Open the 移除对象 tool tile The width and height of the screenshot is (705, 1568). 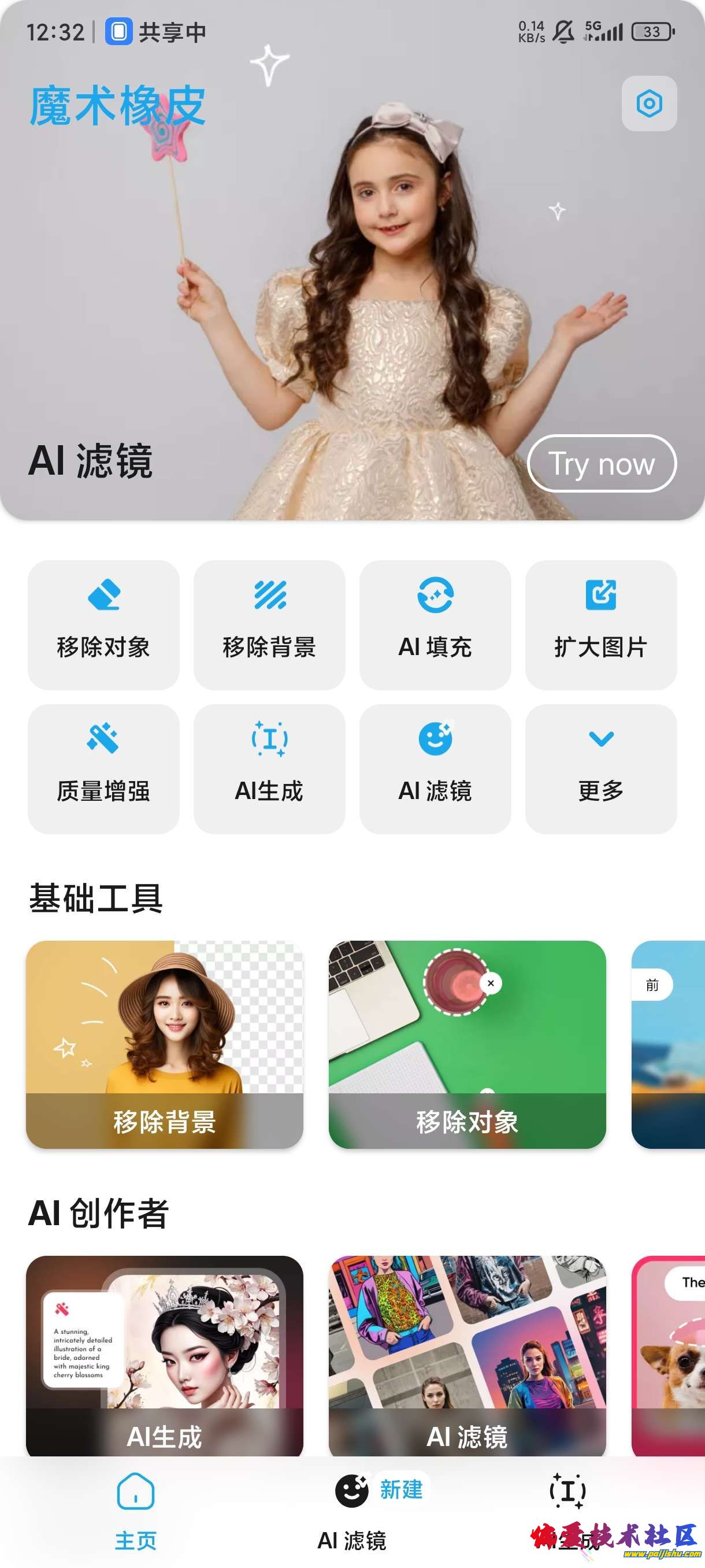(x=103, y=624)
